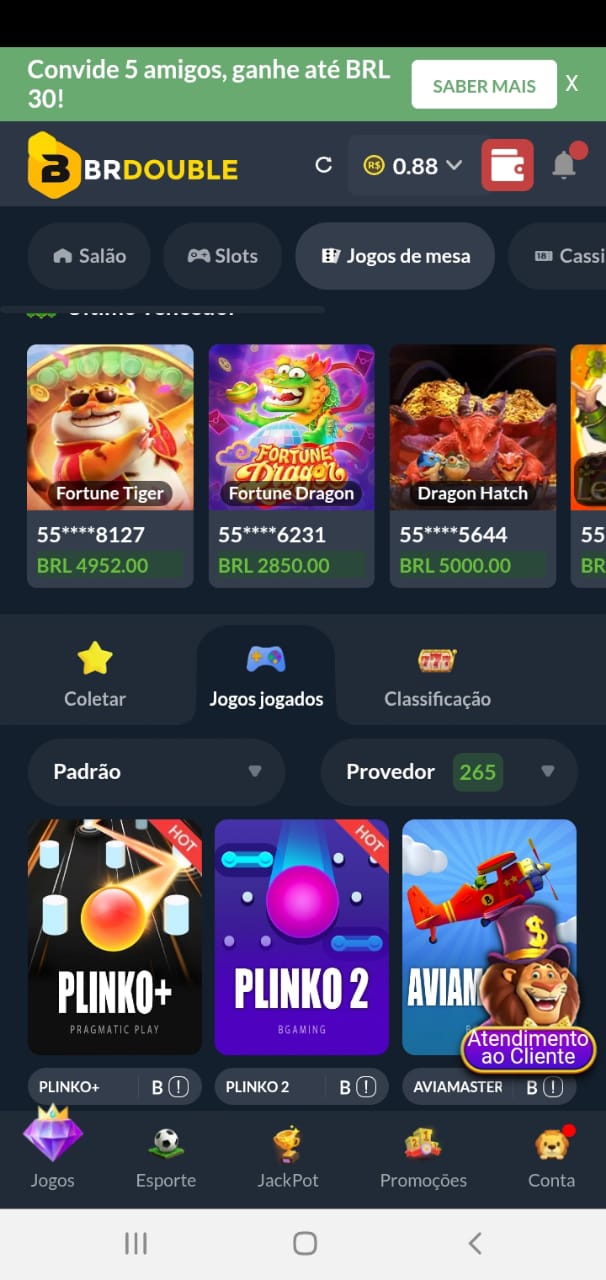Expand the Provedor filter dropdown

(x=449, y=772)
